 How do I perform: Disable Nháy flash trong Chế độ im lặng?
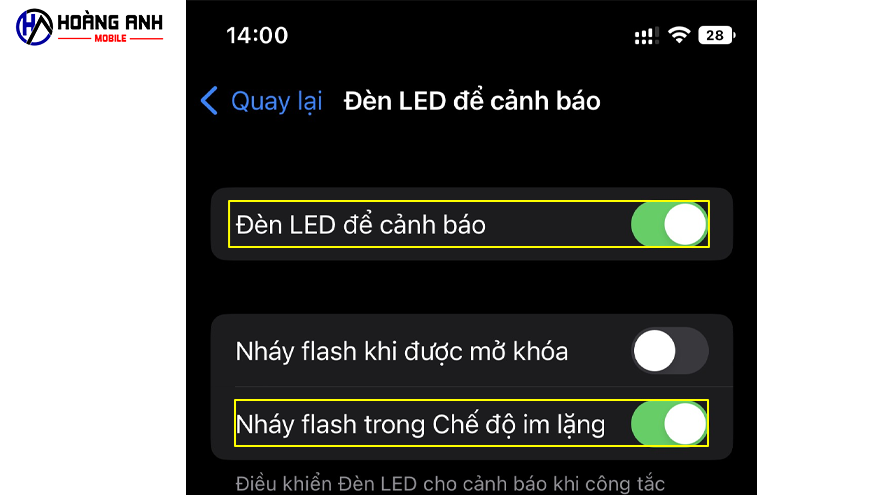[669, 424]
